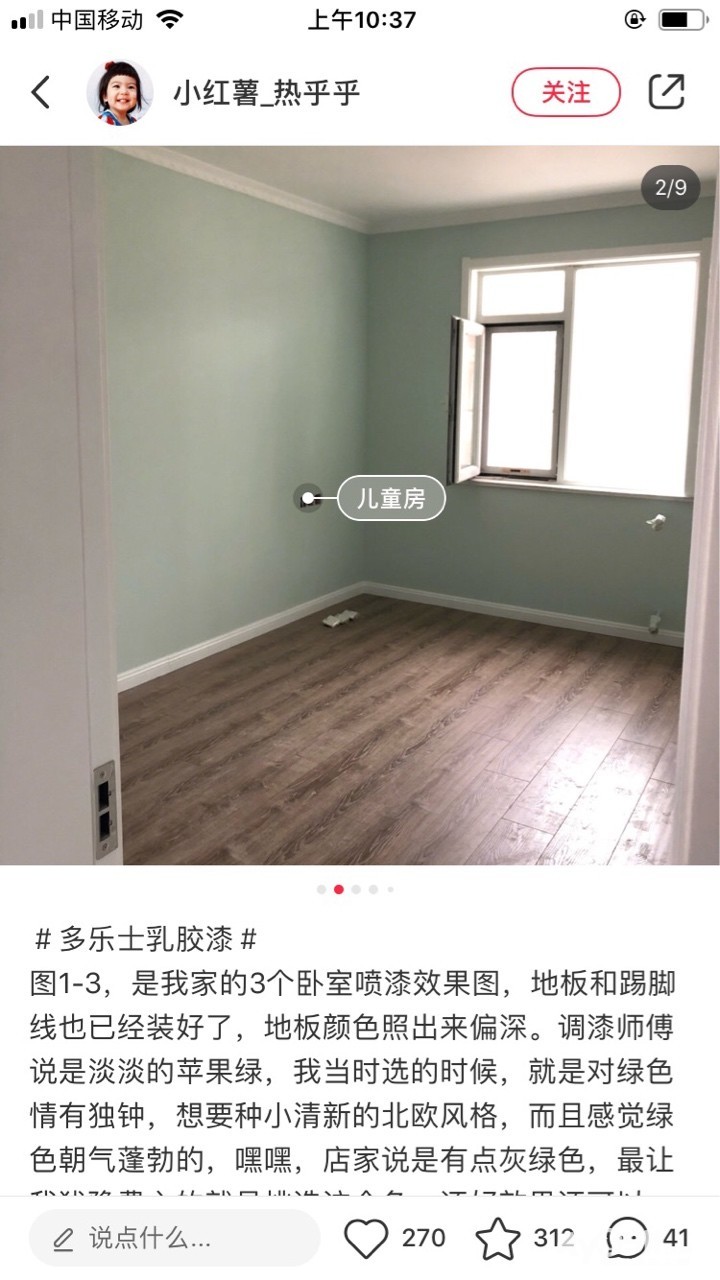Open the comments bubble icon

628,1239
